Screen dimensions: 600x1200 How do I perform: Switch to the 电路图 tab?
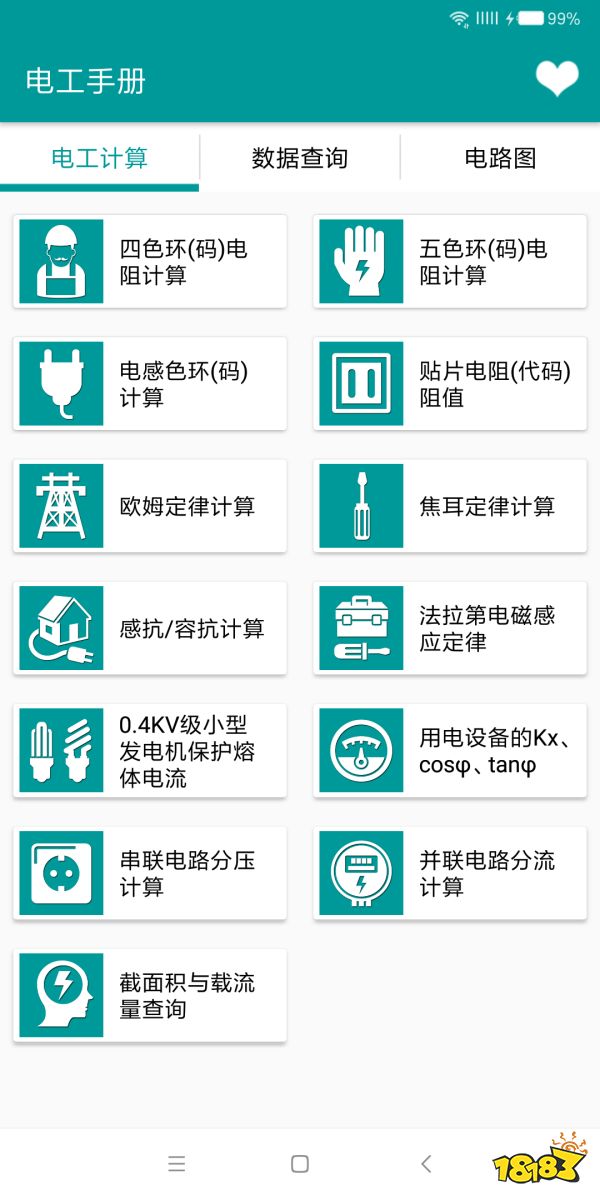click(x=500, y=158)
